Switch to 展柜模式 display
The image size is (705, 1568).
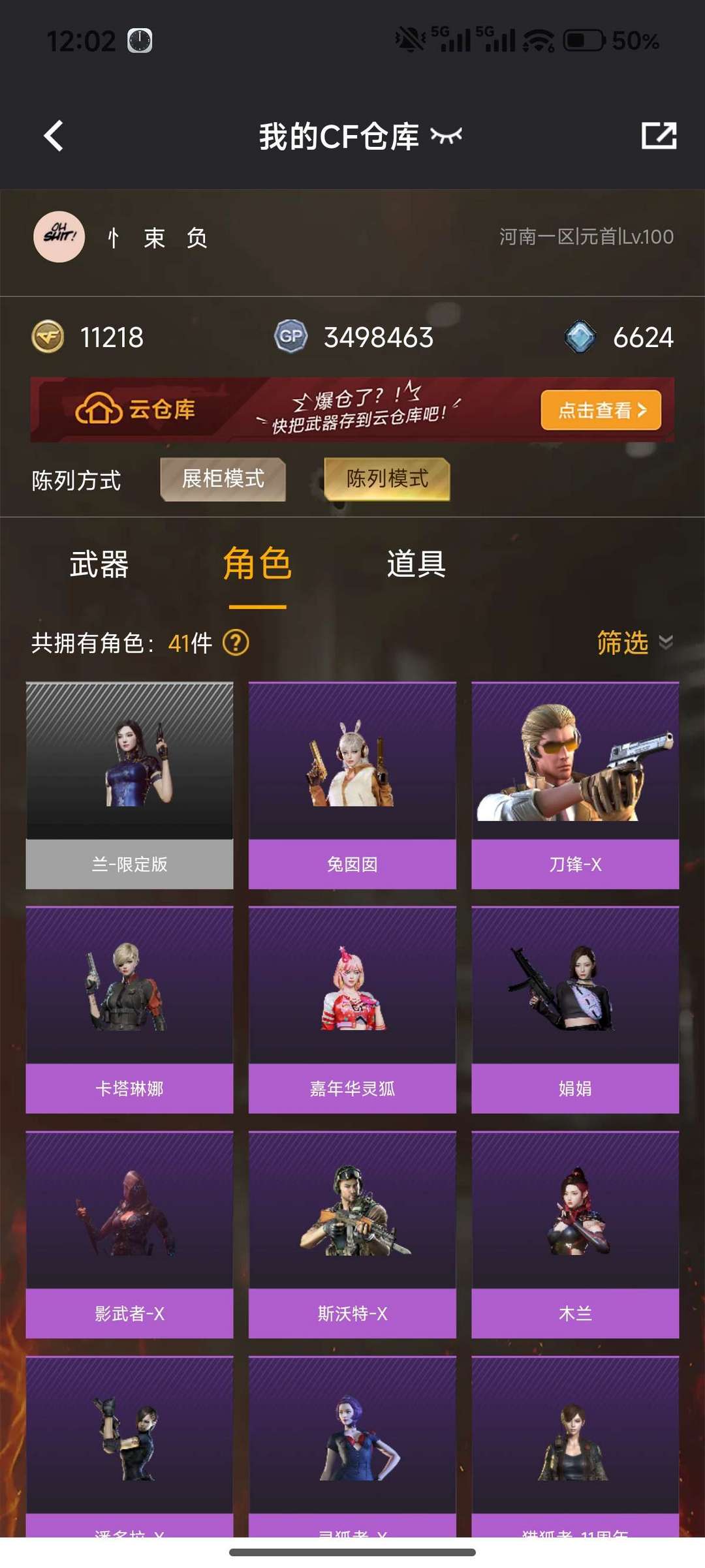coord(223,479)
